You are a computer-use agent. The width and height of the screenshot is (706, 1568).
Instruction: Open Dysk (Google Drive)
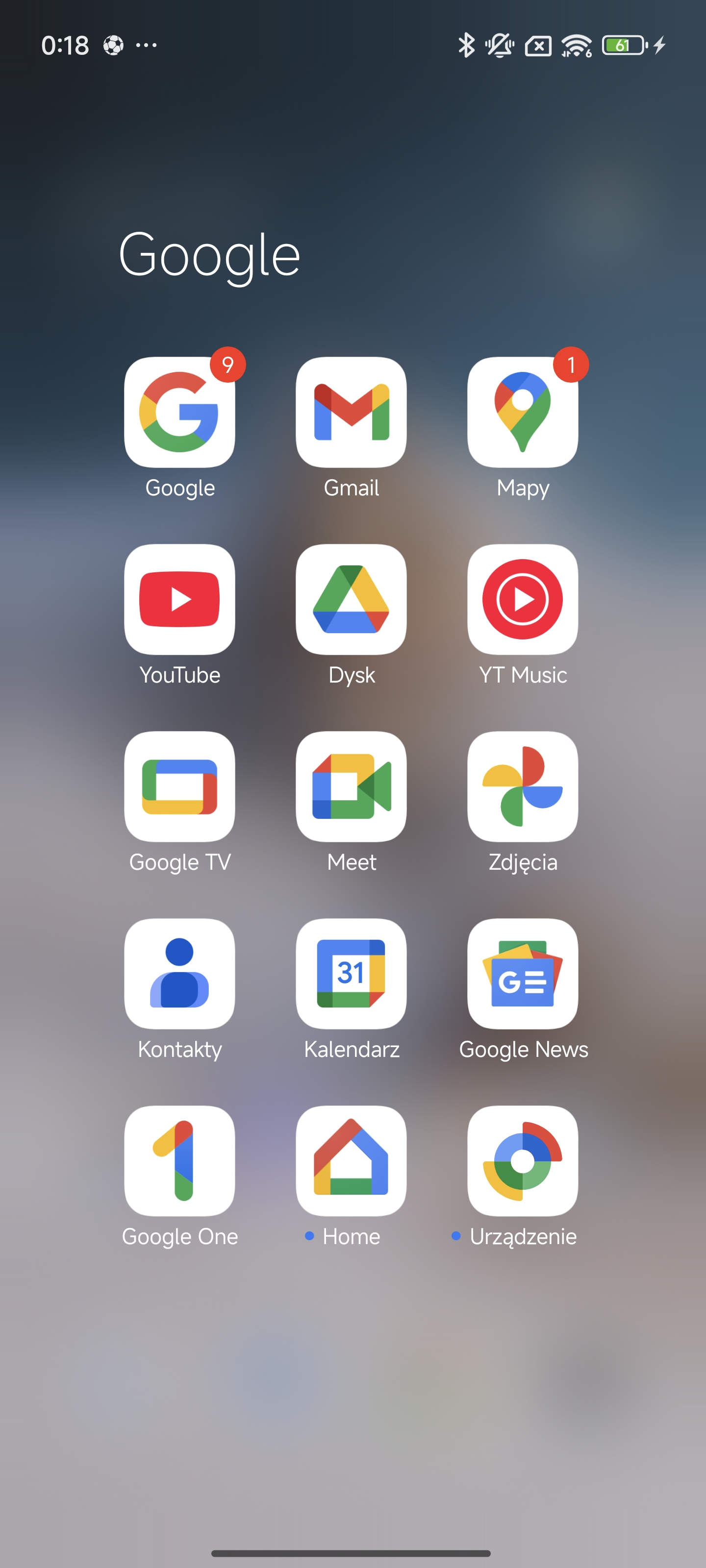coord(352,600)
